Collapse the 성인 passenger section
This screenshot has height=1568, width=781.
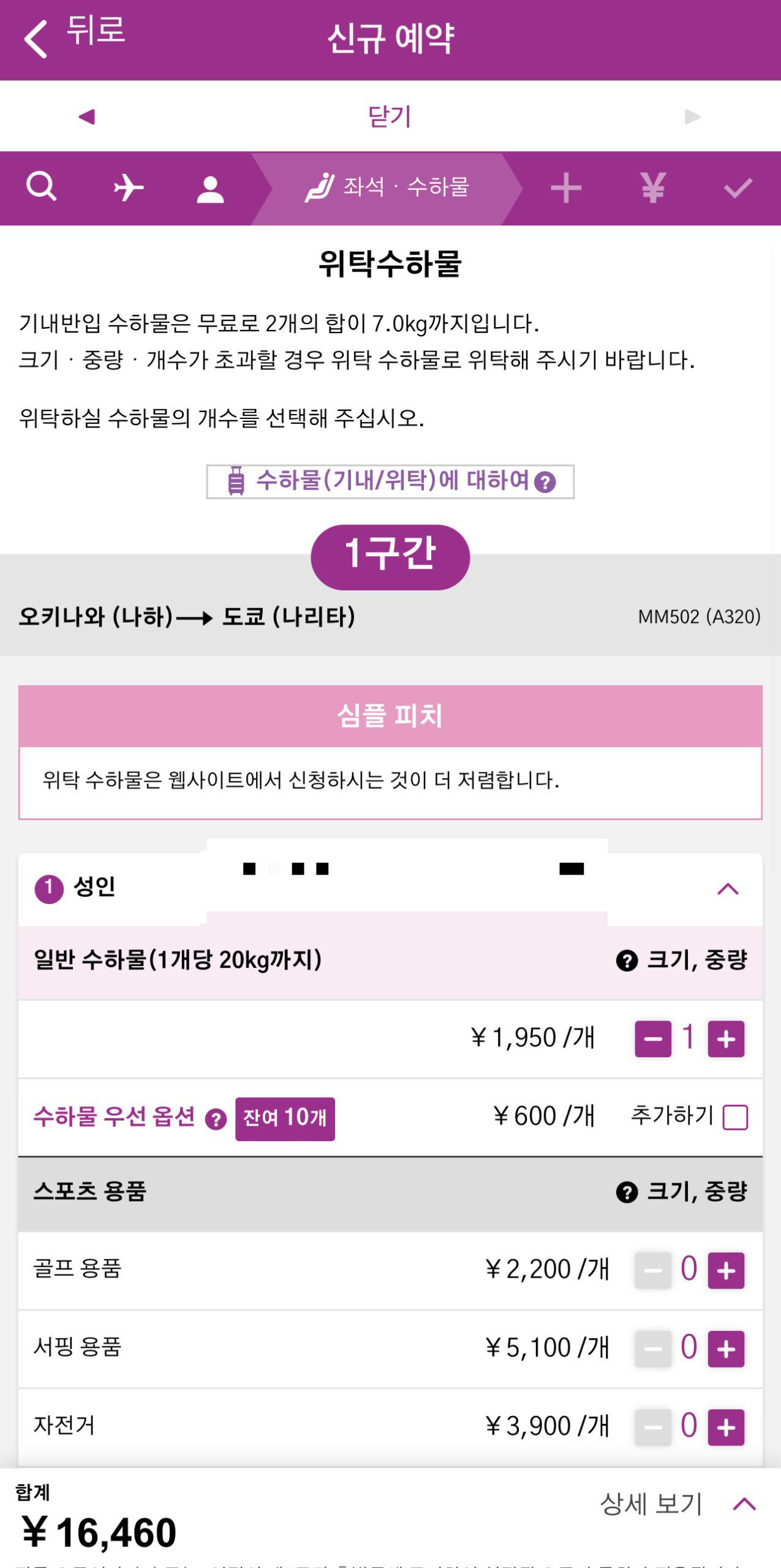pyautogui.click(x=727, y=889)
